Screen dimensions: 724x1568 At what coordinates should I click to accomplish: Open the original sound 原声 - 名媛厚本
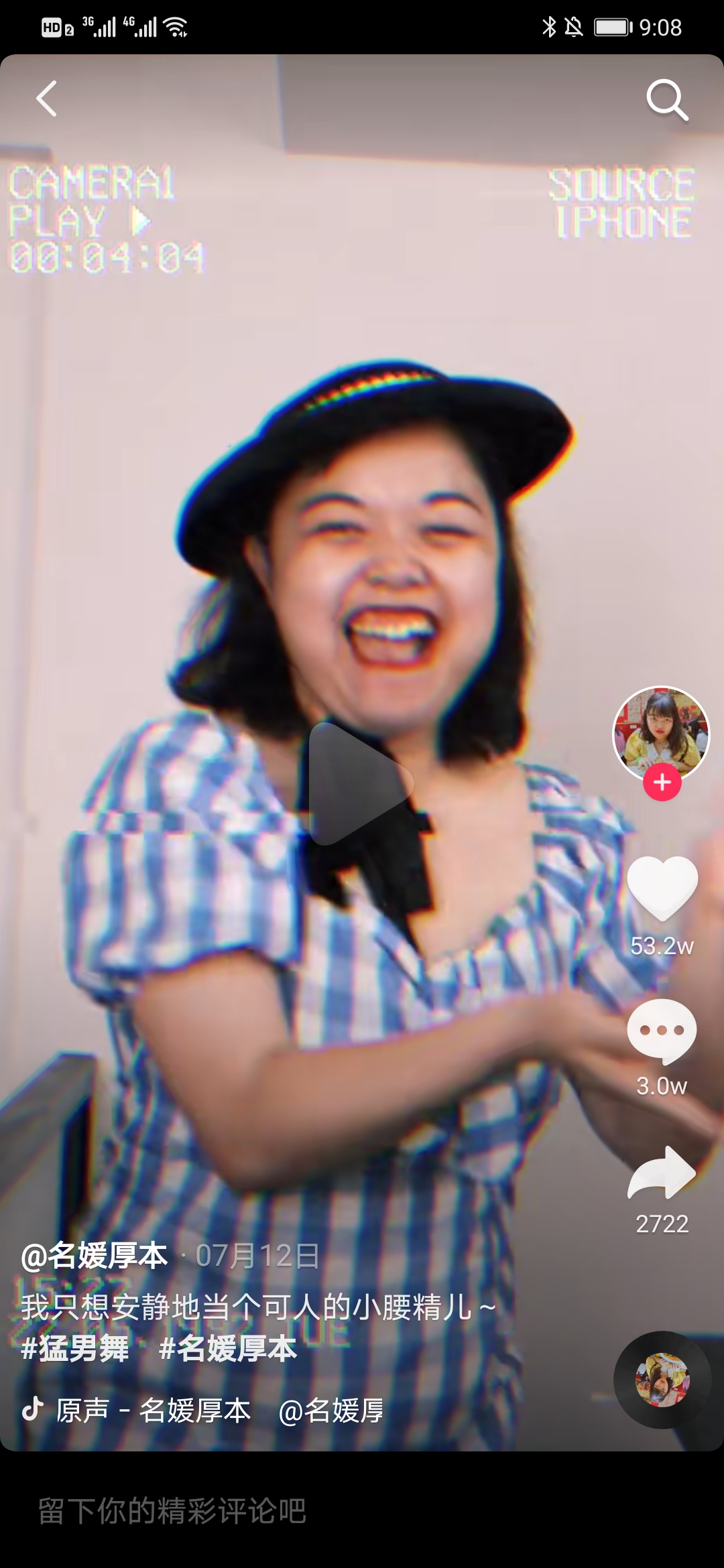pos(154,1411)
